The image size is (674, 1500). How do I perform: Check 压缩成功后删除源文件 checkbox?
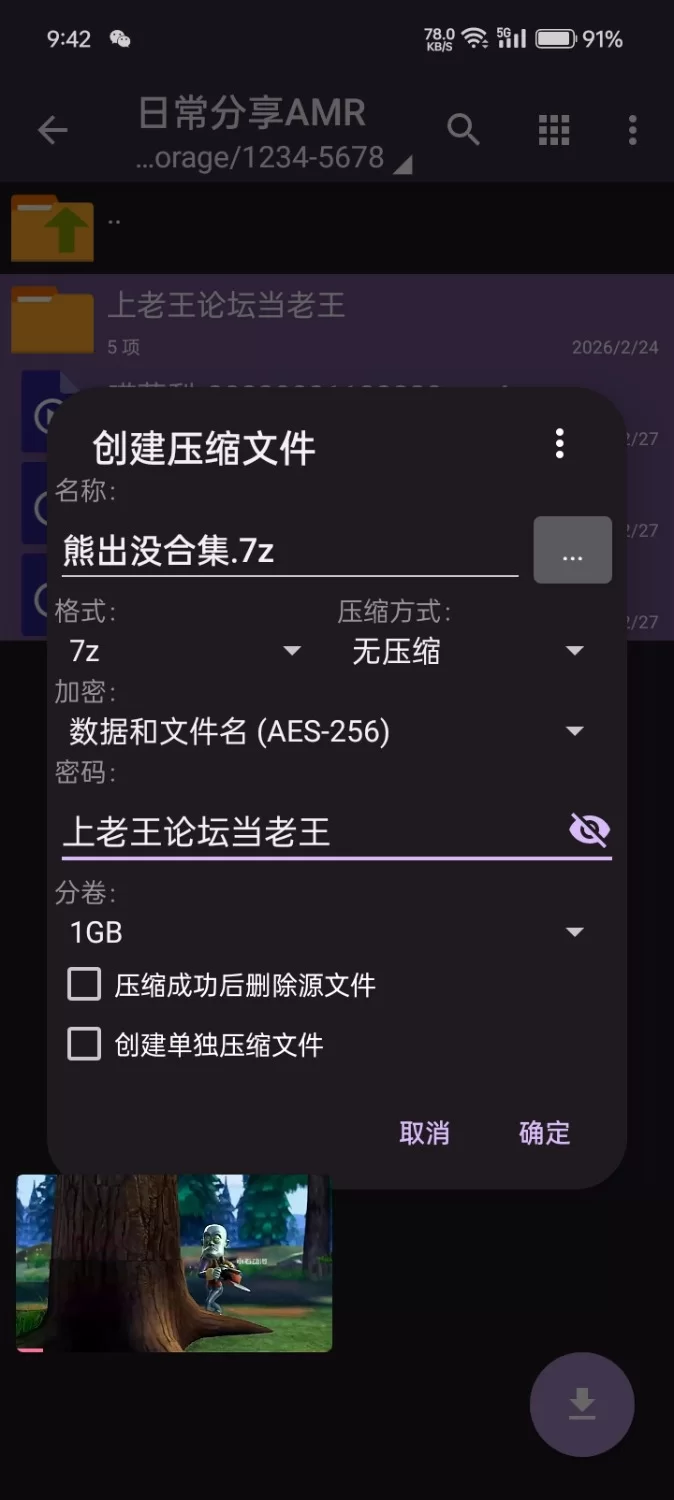pyautogui.click(x=84, y=984)
